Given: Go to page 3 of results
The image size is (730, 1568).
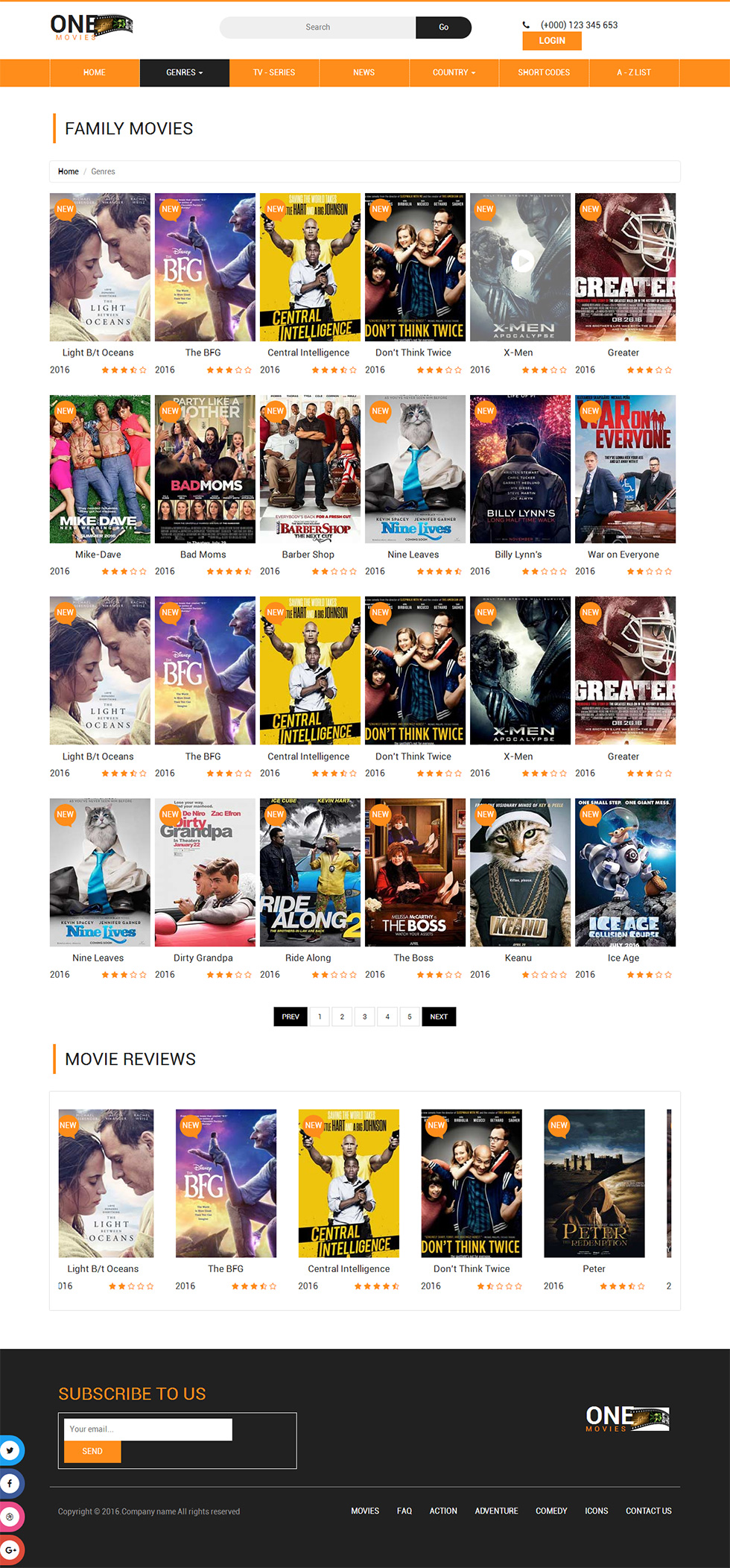Looking at the screenshot, I should pyautogui.click(x=364, y=1017).
